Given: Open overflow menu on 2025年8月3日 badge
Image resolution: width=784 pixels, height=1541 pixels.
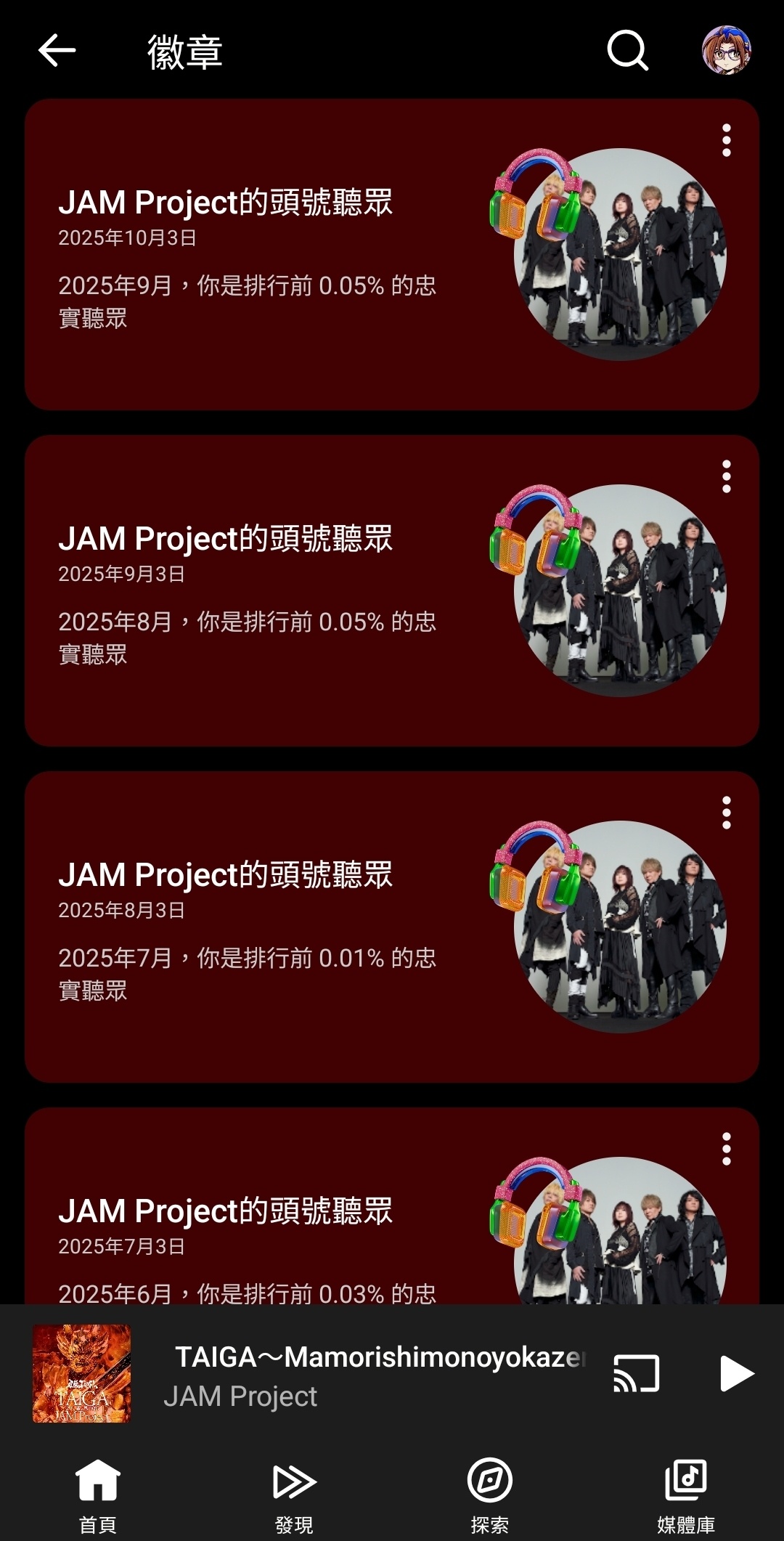Looking at the screenshot, I should [726, 813].
